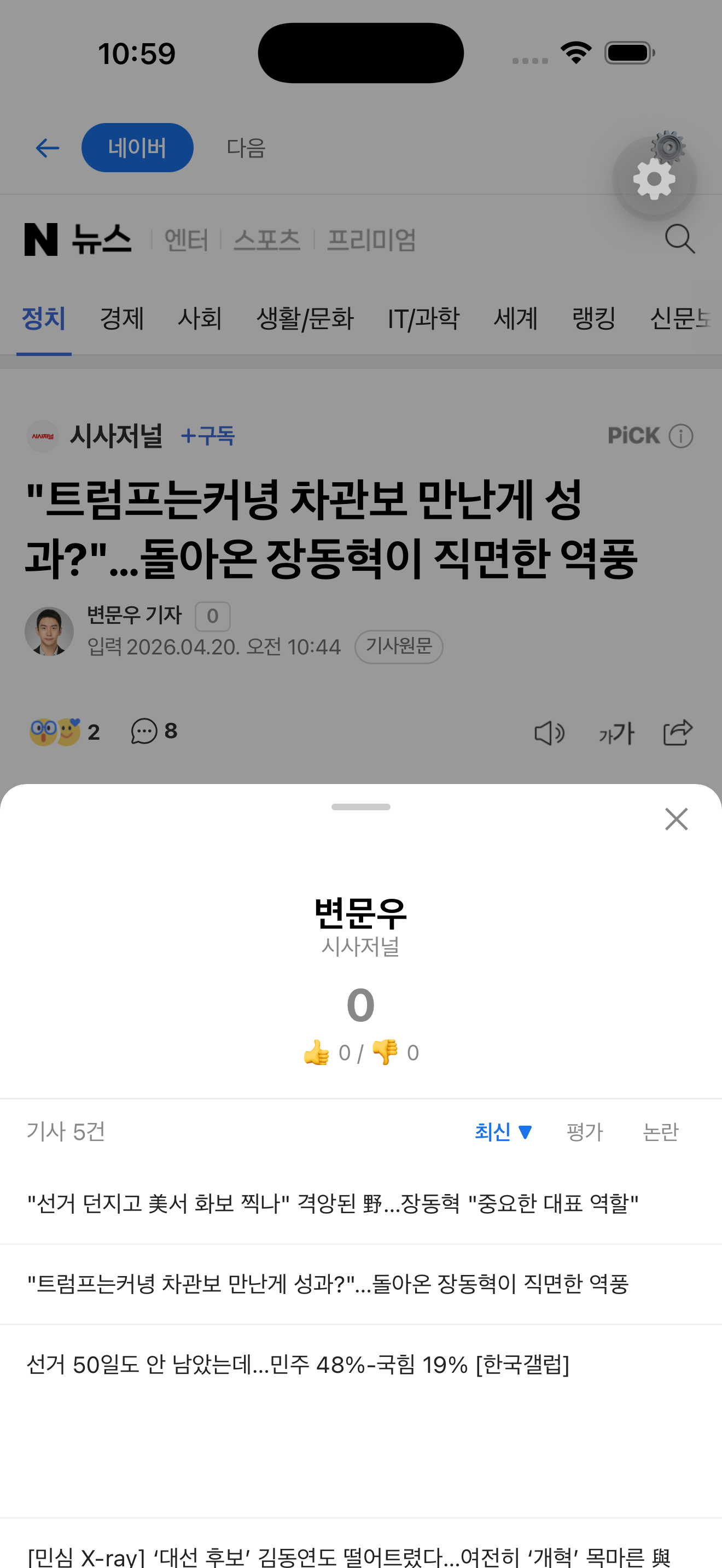Viewport: 722px width, 1568px height.
Task: Tap the 시사저널 press logo
Action: [x=43, y=436]
